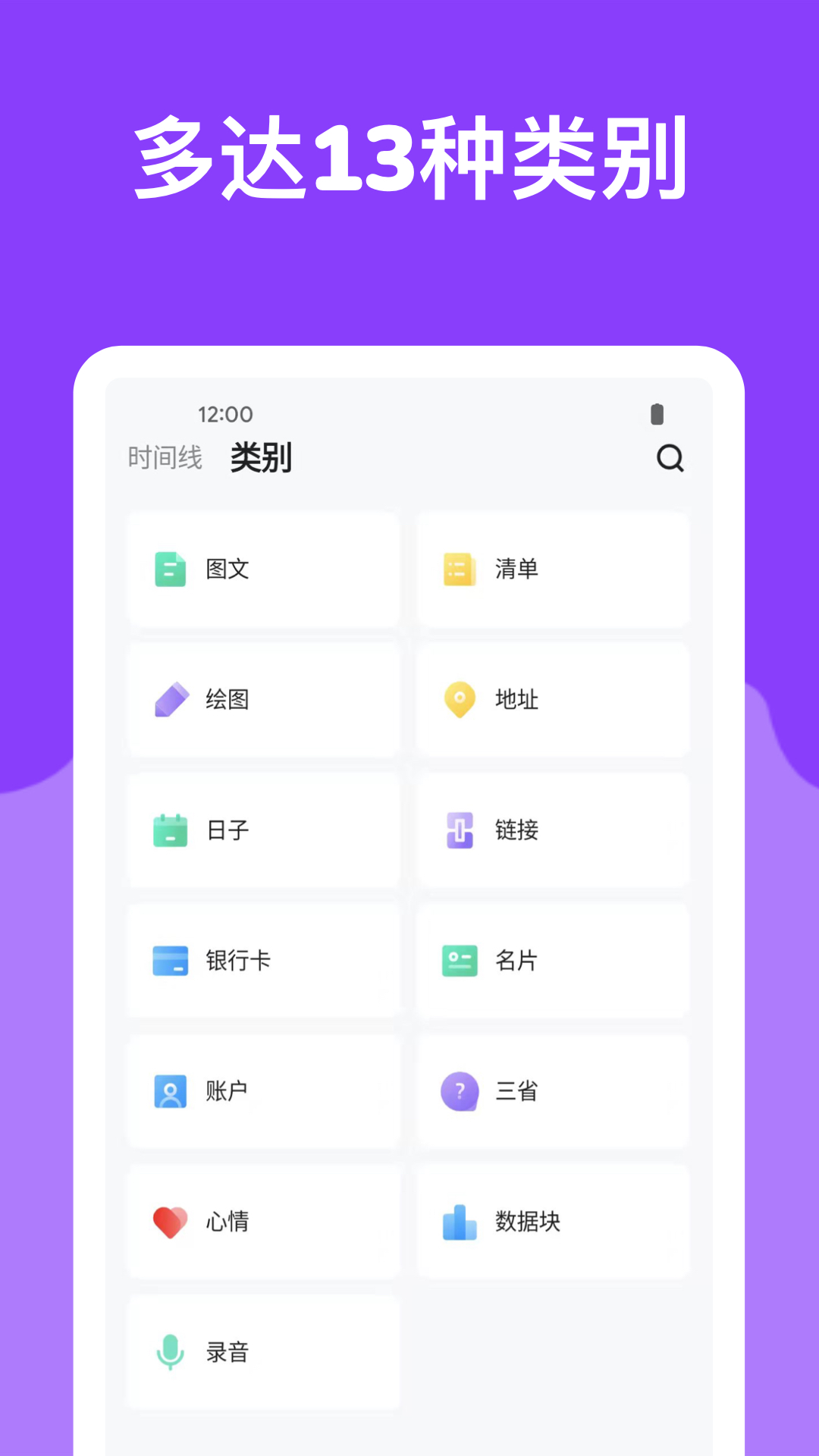Select the 图文 (image-text) note icon
This screenshot has width=819, height=1456.
point(170,570)
